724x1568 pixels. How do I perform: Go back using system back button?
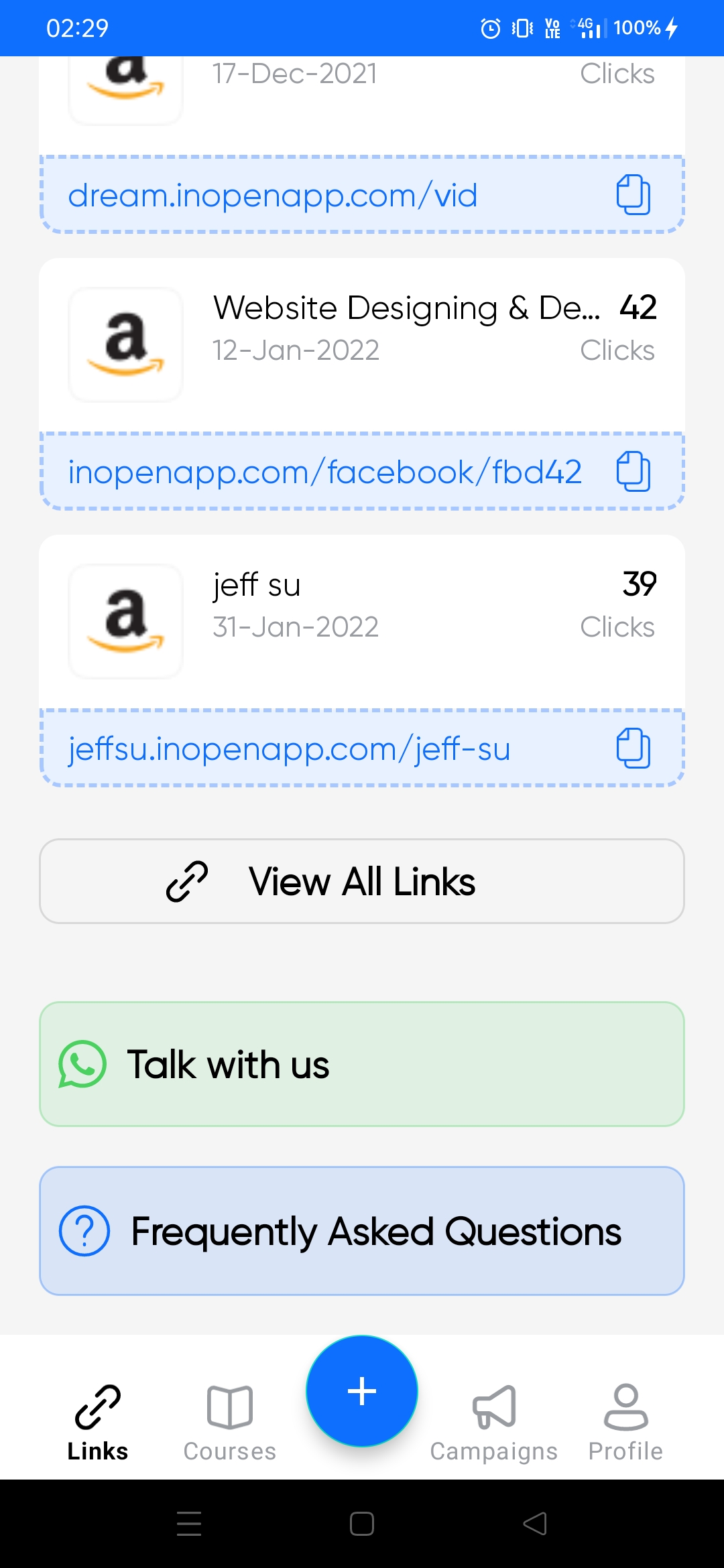(x=535, y=1523)
